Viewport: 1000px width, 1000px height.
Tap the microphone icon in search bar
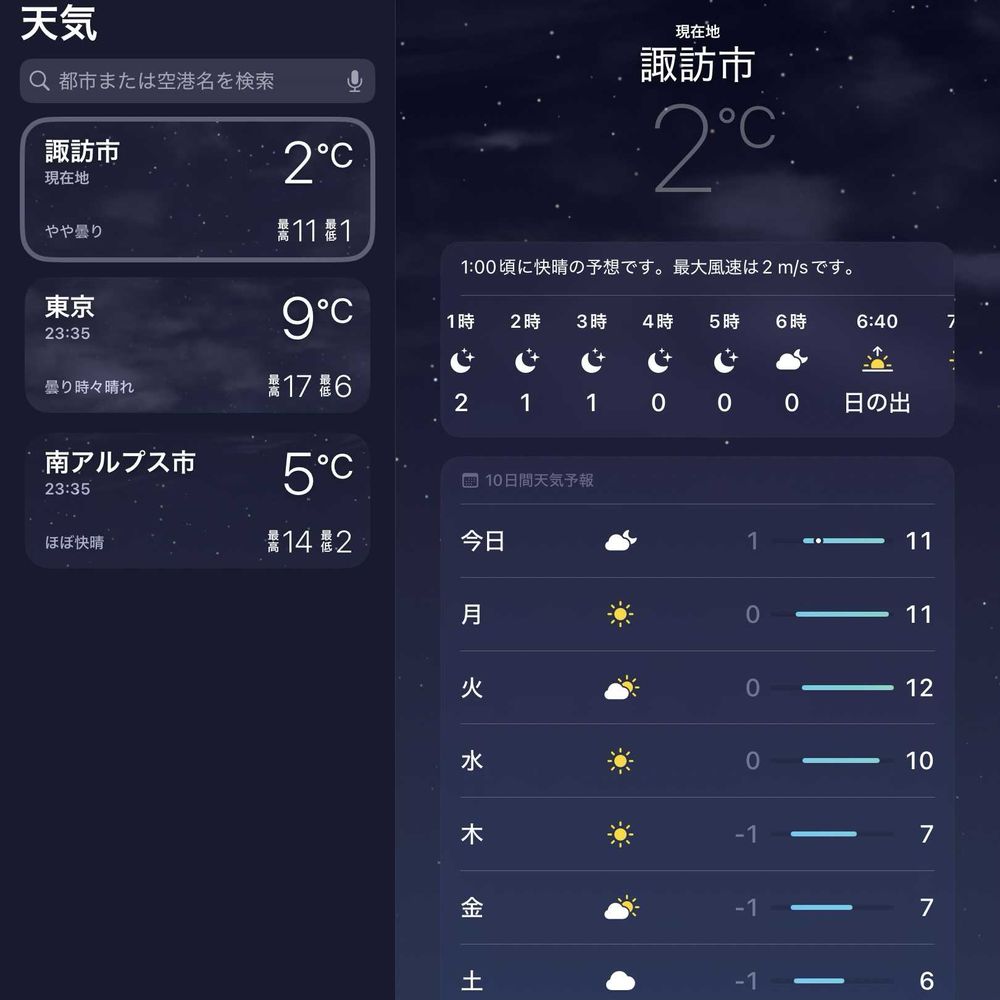(355, 81)
